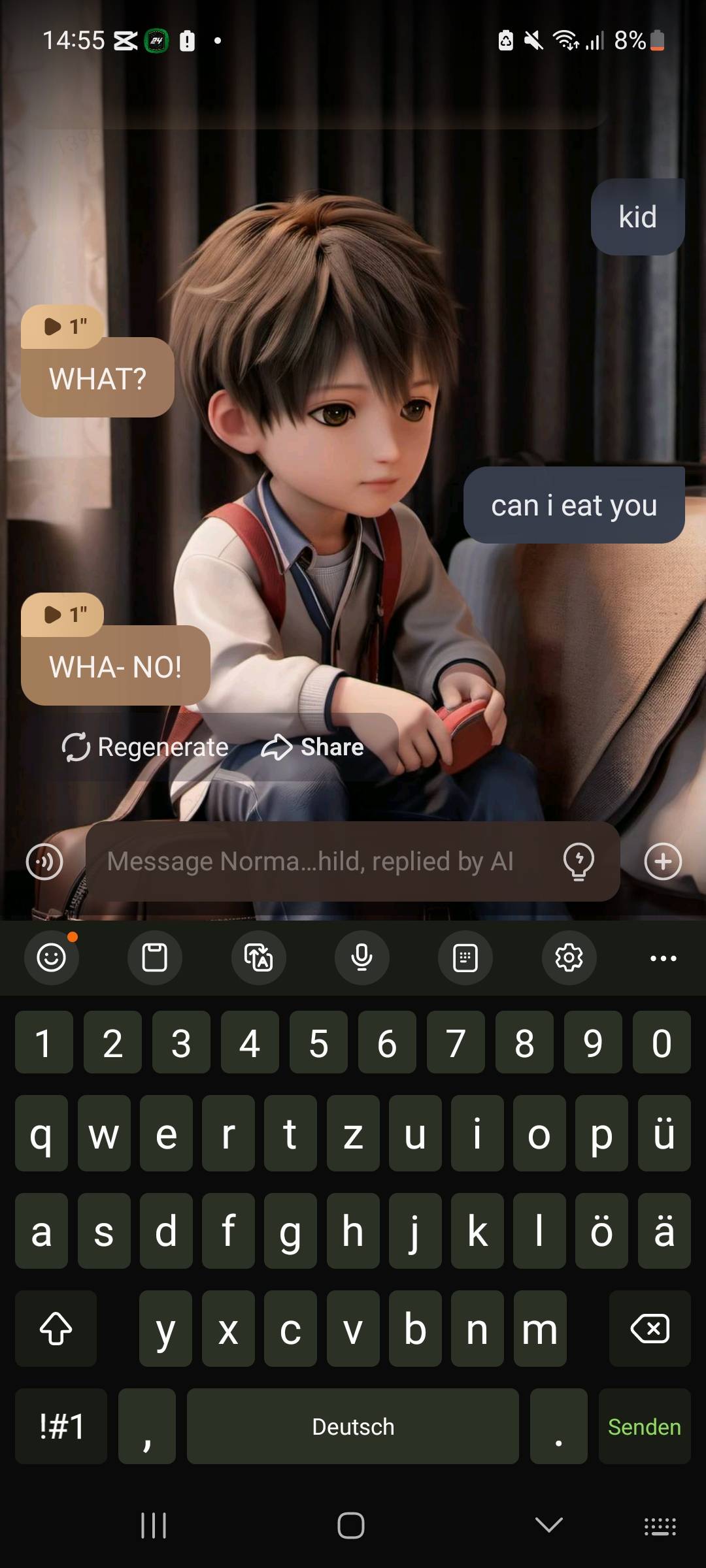Tap the backspace key
Image resolution: width=706 pixels, height=1568 pixels.
coord(649,1328)
